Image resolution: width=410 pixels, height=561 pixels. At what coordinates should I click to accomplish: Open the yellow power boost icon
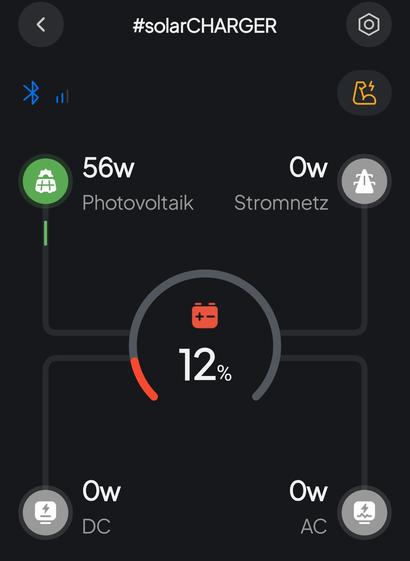364,93
